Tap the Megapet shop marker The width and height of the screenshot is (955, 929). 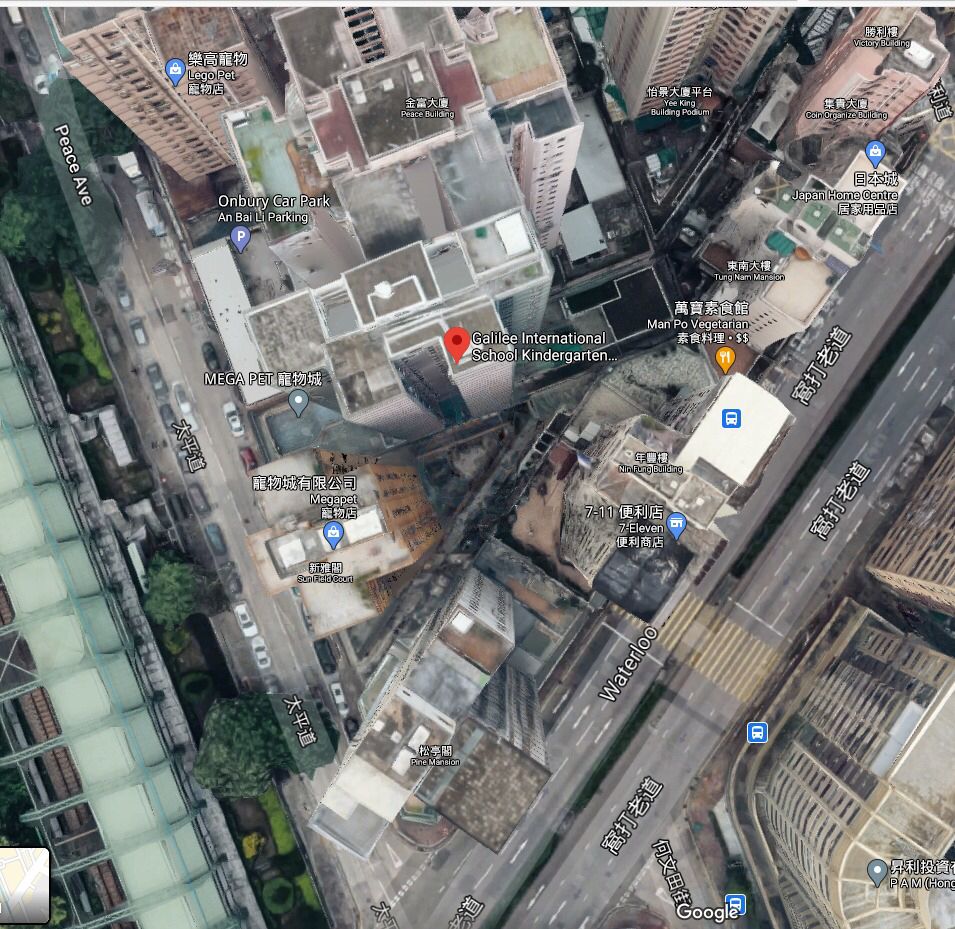(334, 537)
